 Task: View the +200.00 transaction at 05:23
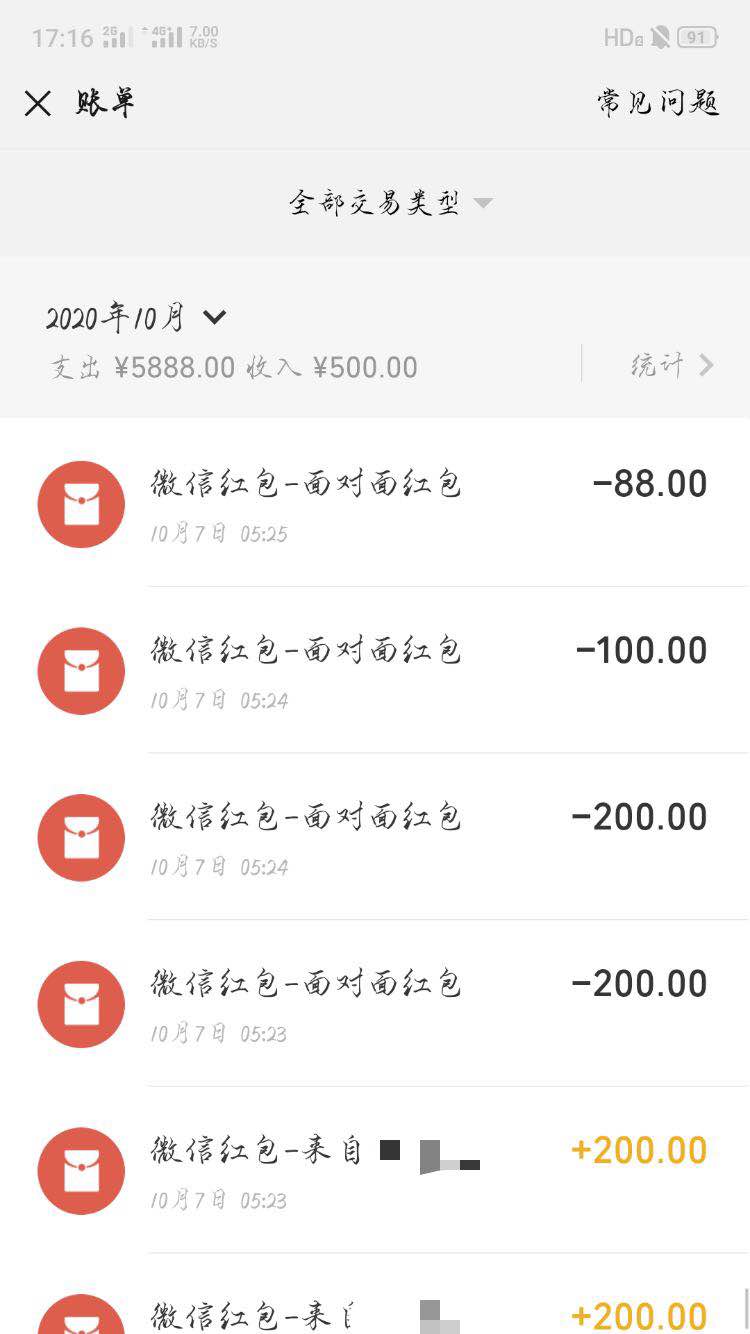[375, 1170]
